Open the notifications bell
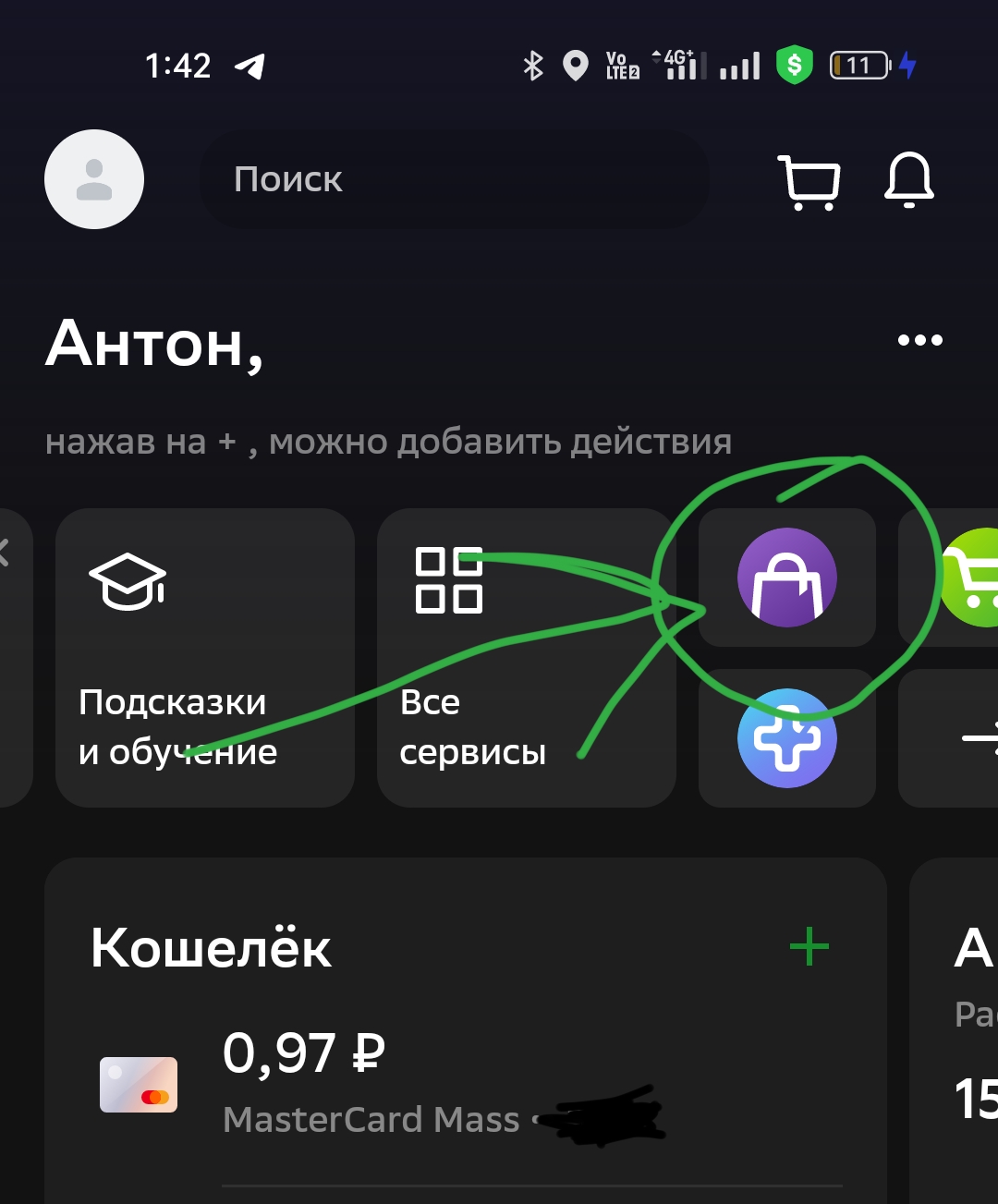Viewport: 998px width, 1204px height. [909, 179]
